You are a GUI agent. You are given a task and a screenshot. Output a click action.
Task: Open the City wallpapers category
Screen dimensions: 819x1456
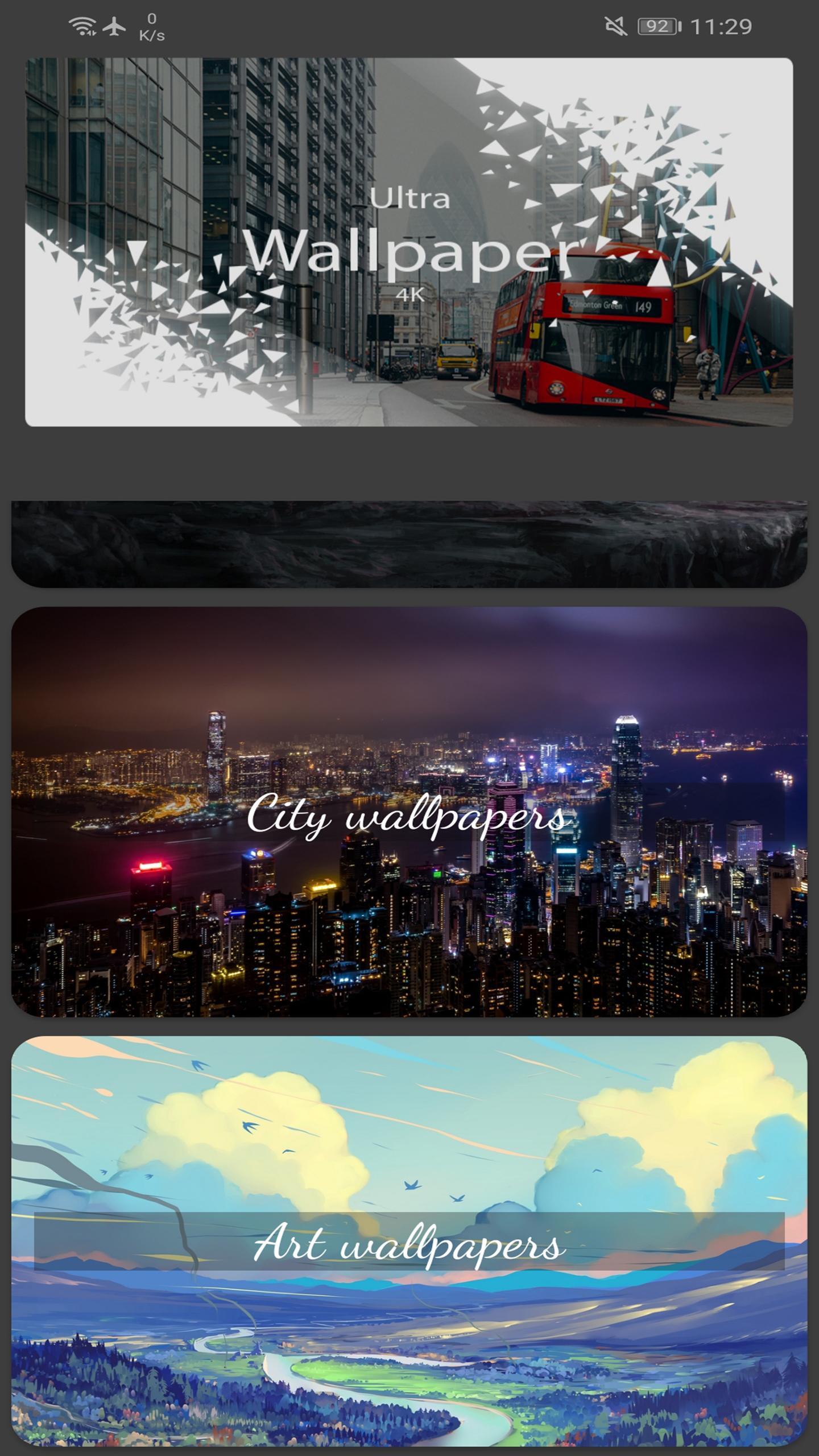pyautogui.click(x=409, y=812)
